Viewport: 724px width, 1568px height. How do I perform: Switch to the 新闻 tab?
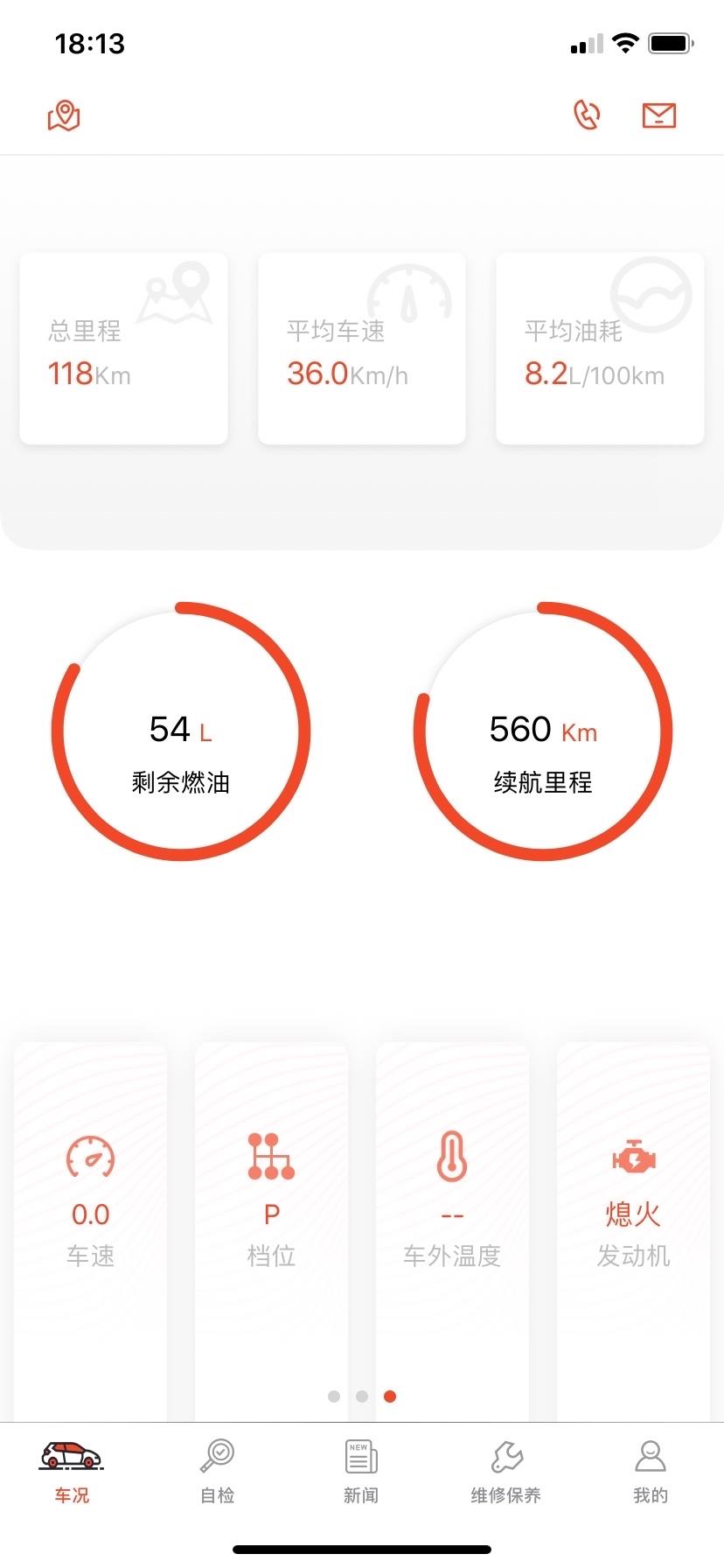pos(361,1472)
